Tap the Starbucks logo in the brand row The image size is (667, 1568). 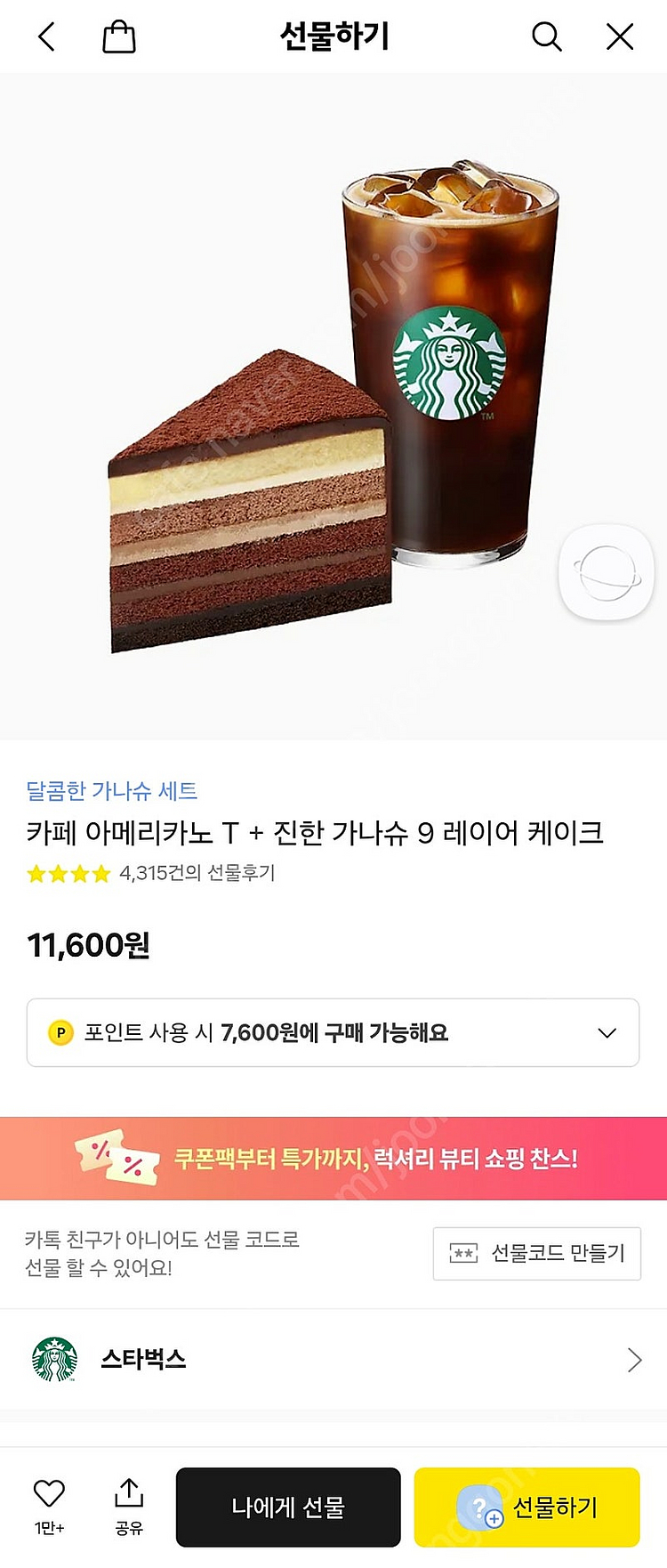coord(55,1360)
